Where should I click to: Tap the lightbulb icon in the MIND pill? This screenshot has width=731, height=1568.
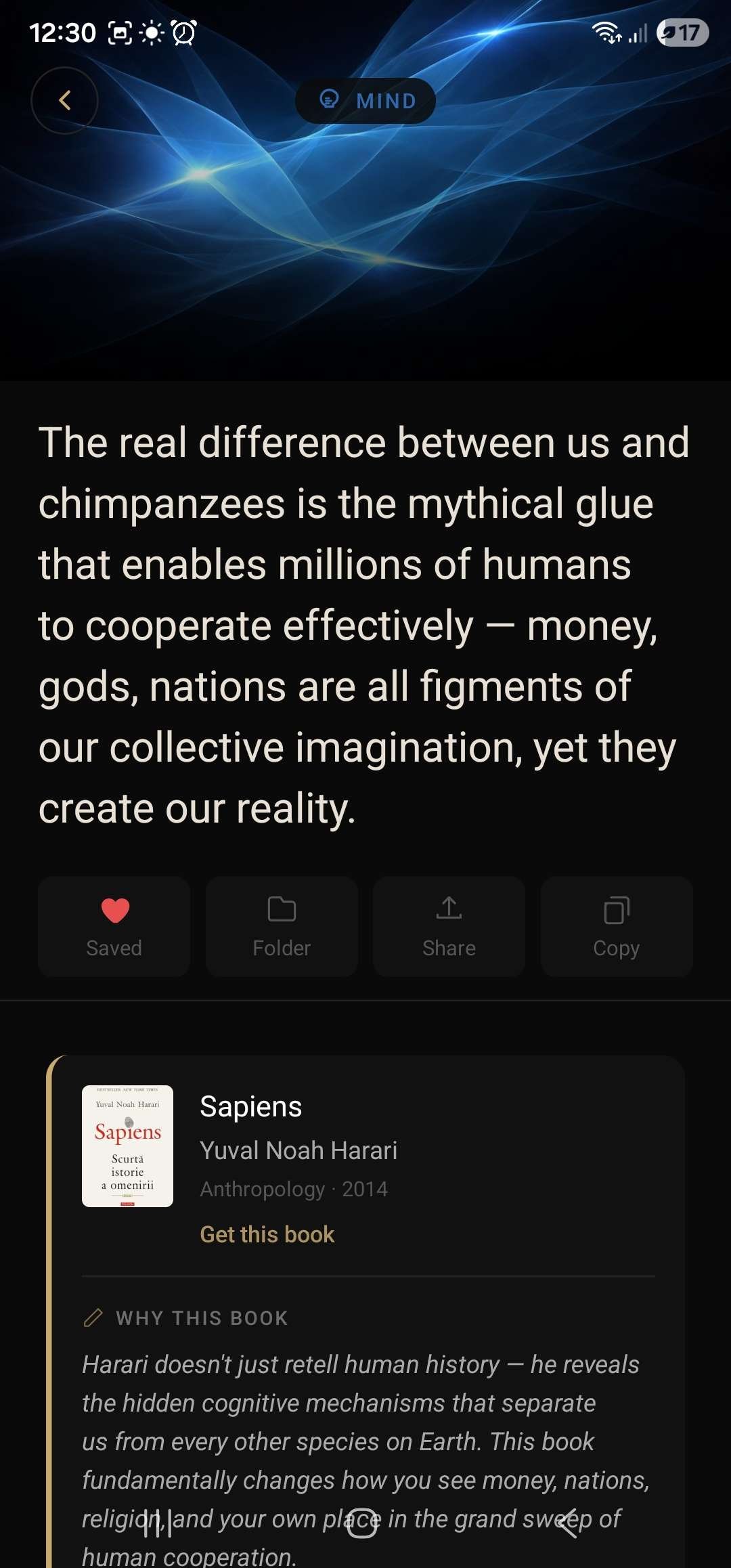tap(328, 100)
